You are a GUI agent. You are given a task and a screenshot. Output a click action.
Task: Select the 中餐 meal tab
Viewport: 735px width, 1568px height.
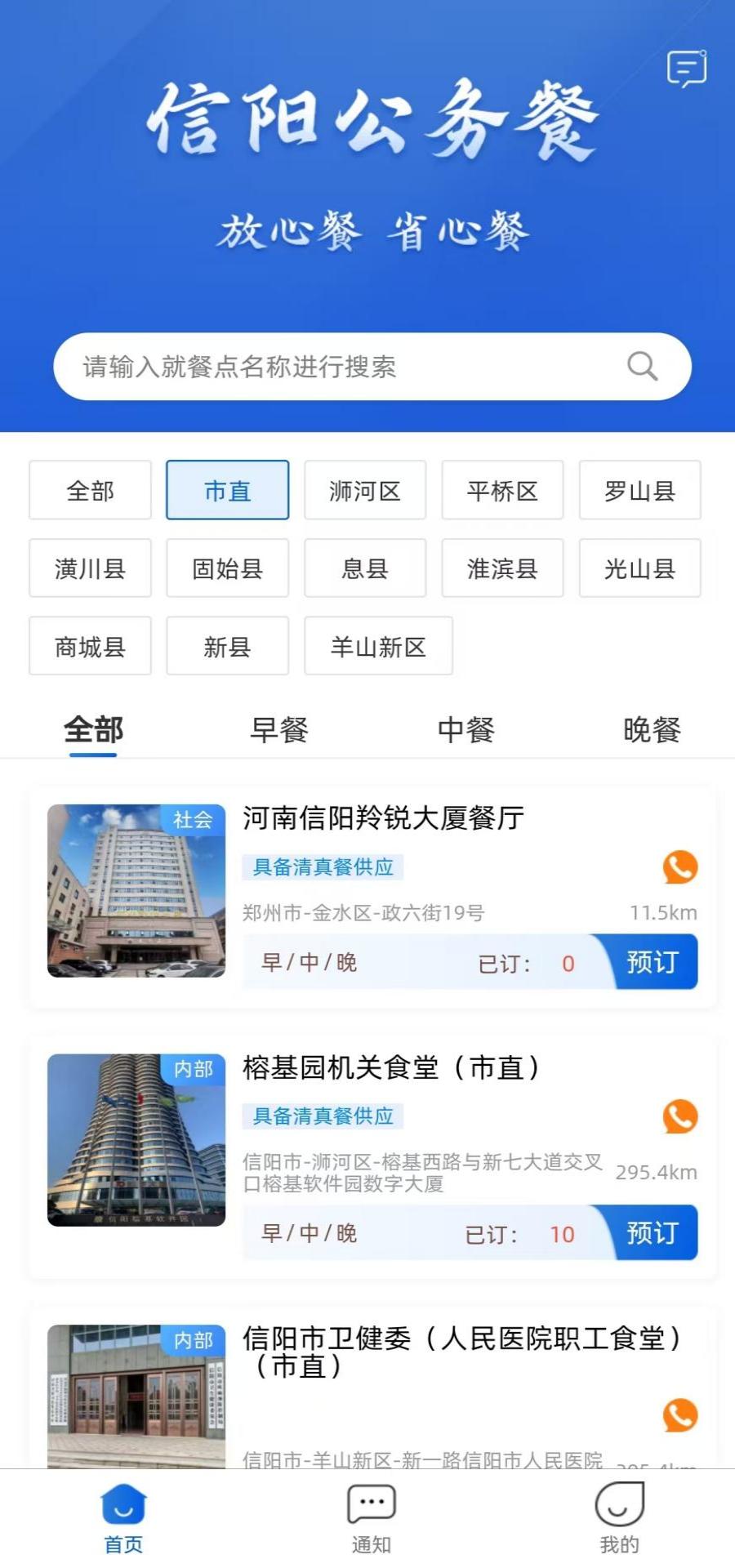465,731
